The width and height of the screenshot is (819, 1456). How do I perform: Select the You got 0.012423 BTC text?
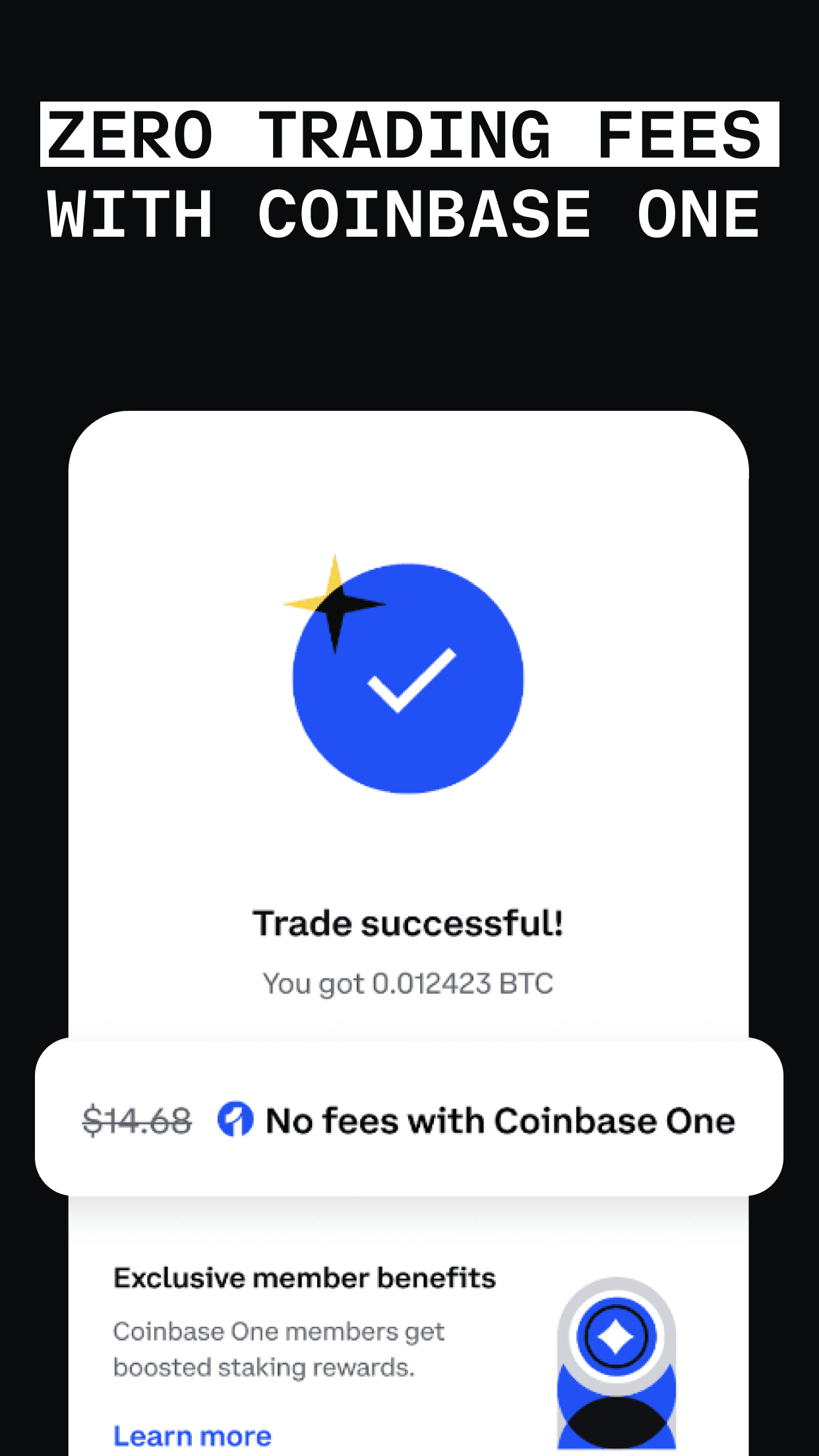point(409,983)
